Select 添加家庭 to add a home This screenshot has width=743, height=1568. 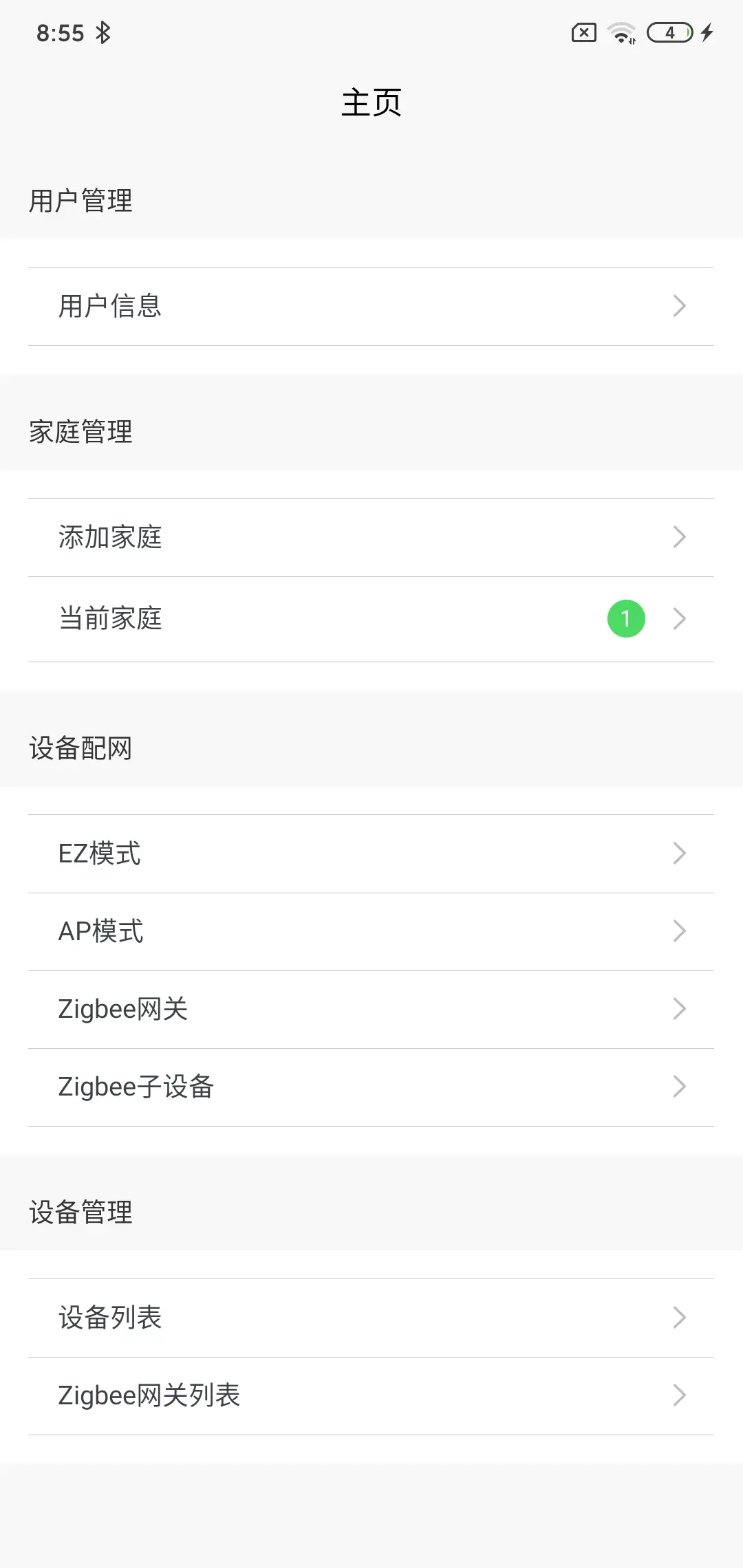click(x=371, y=537)
